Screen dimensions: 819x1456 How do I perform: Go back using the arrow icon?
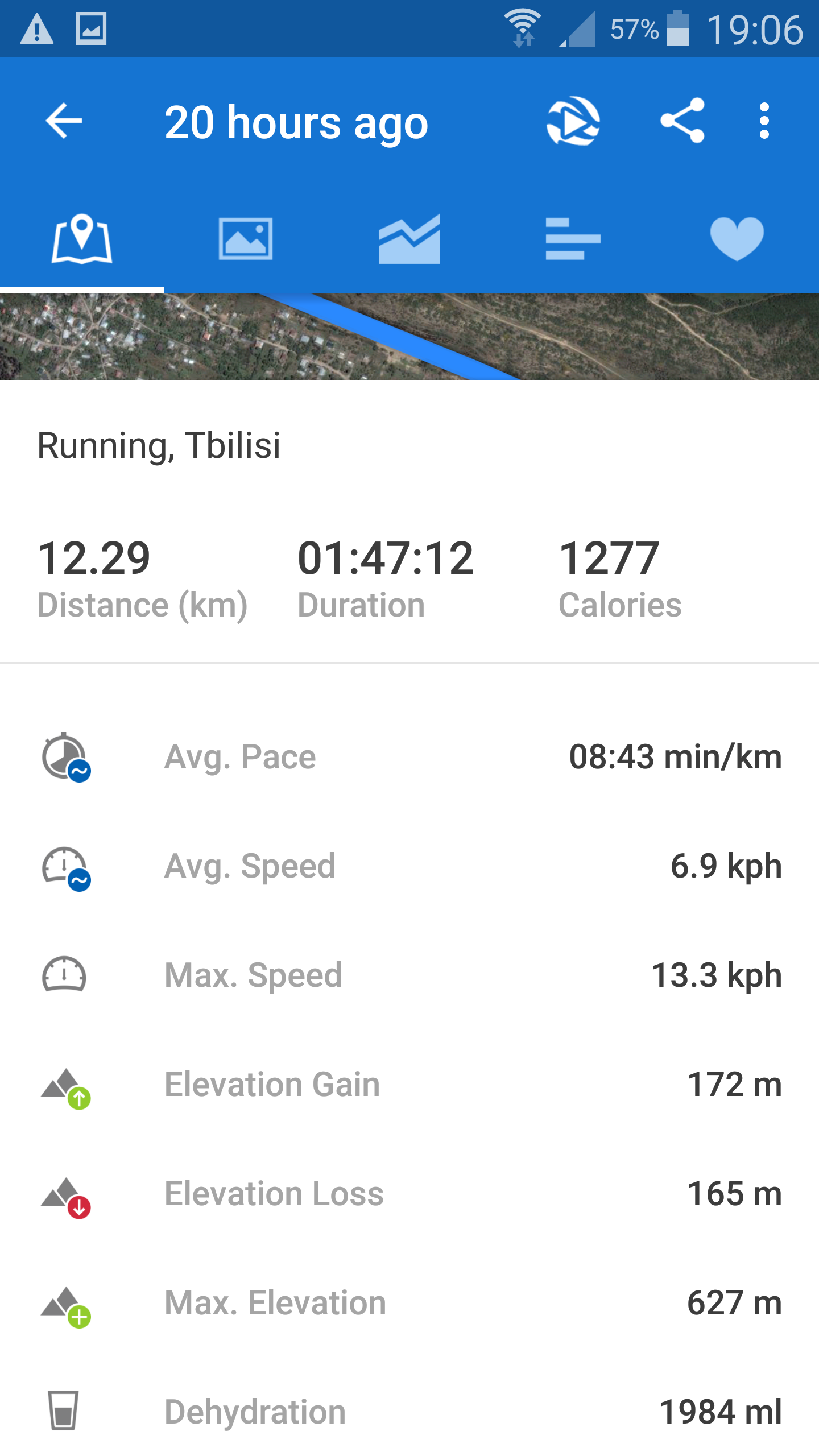(x=64, y=121)
